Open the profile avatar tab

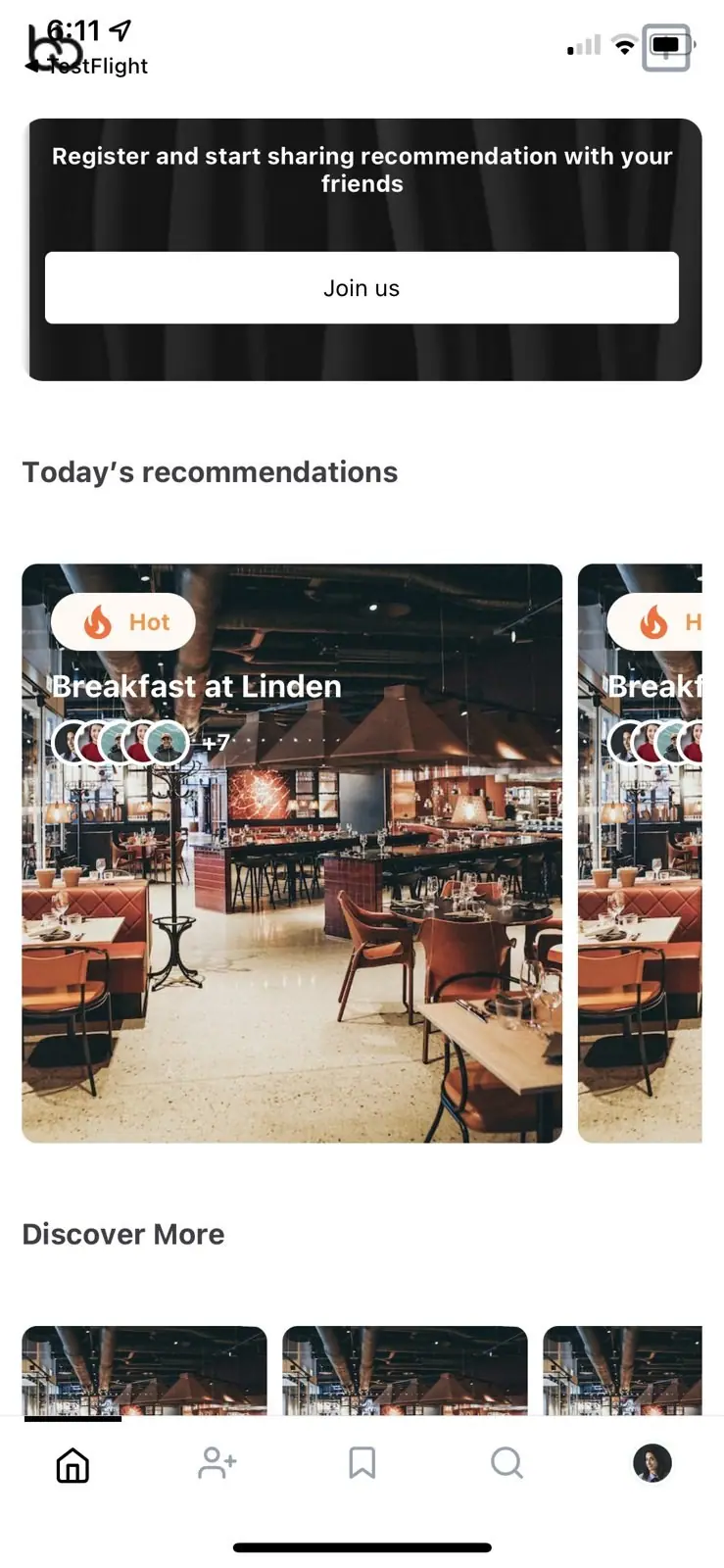coord(652,1463)
